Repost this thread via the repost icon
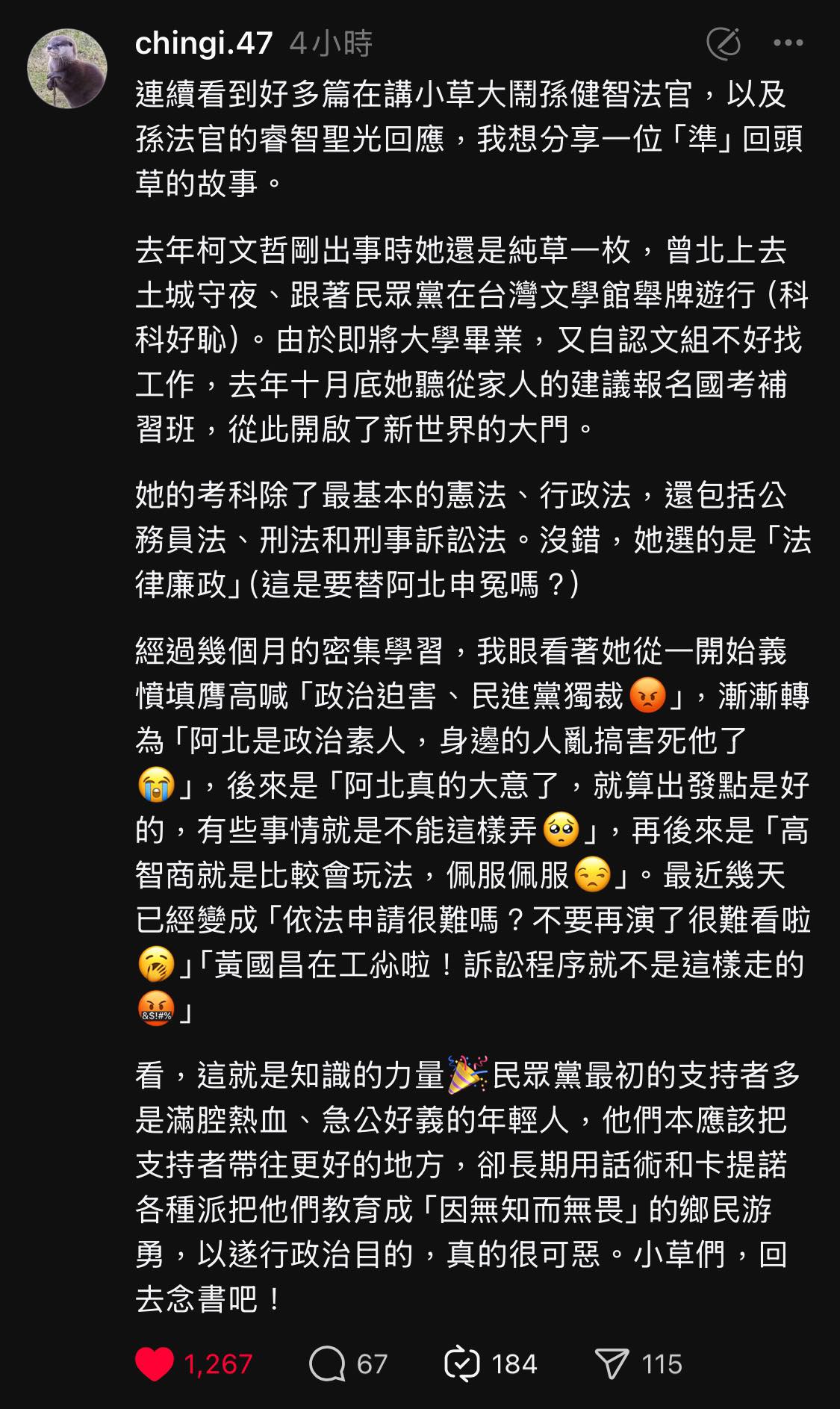The image size is (840, 1409). point(462,1364)
